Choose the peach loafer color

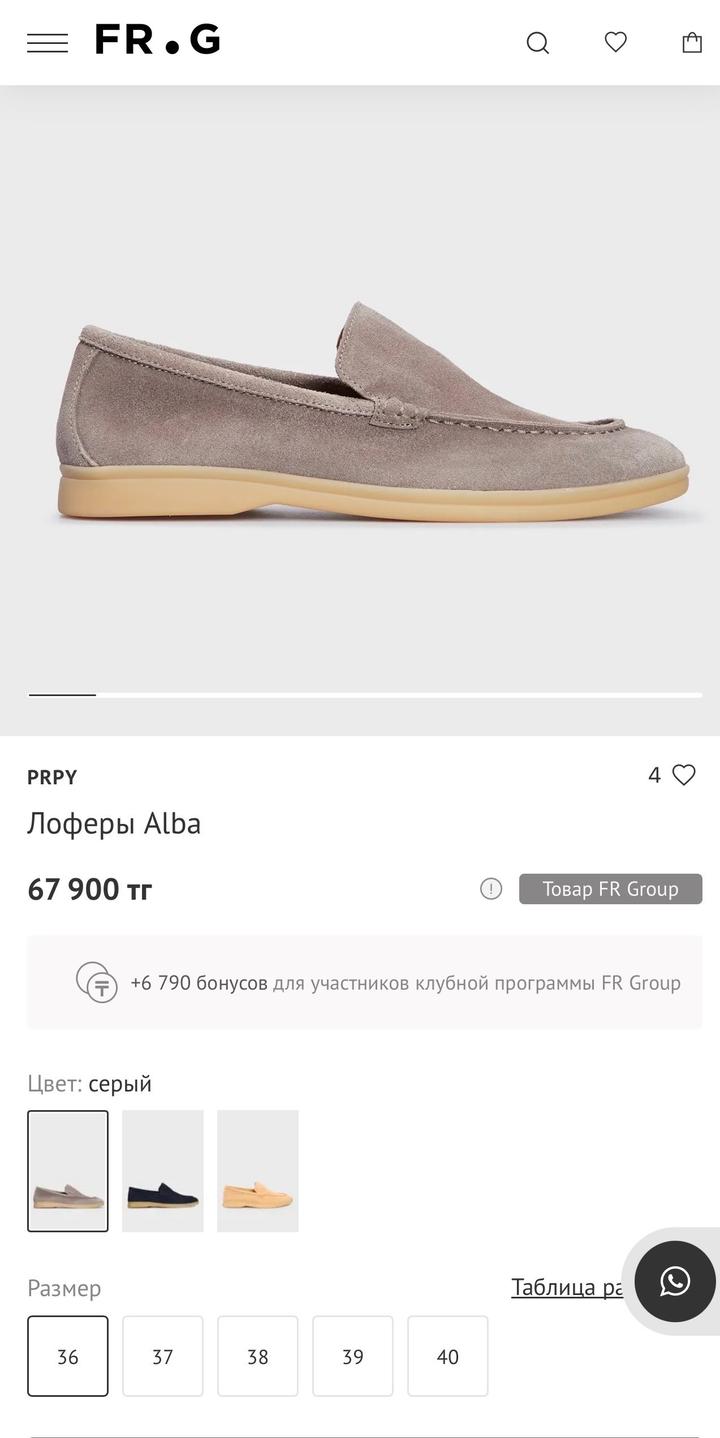coord(258,1171)
